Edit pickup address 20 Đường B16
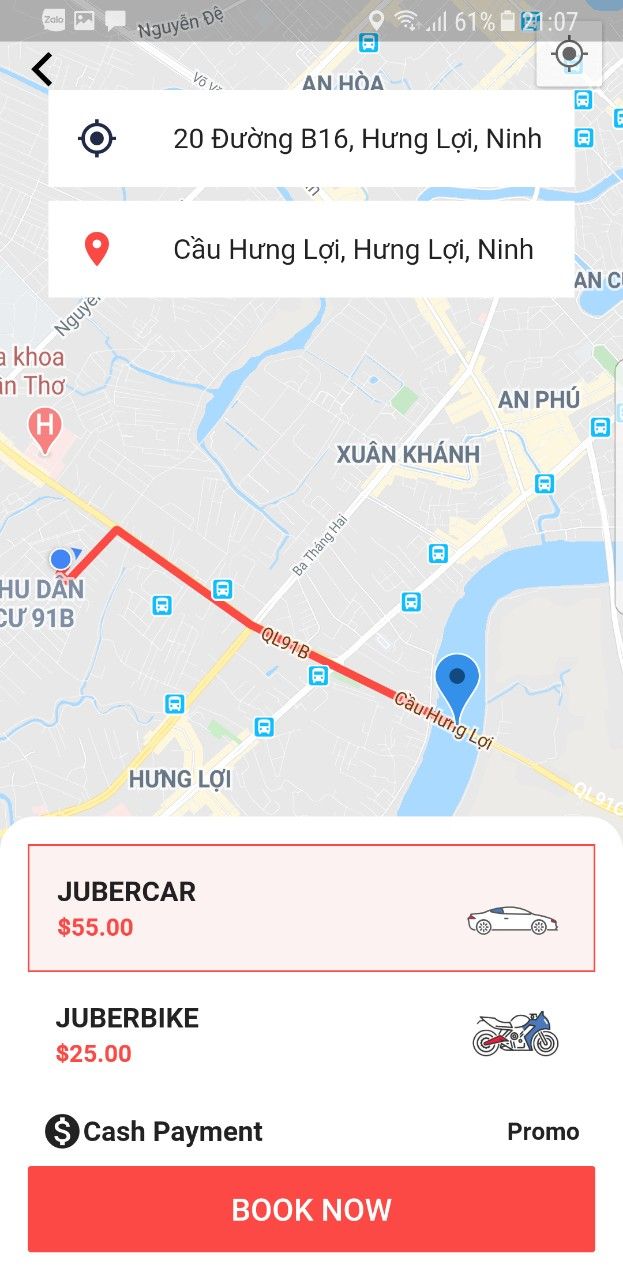Image resolution: width=623 pixels, height=1280 pixels. [311, 139]
